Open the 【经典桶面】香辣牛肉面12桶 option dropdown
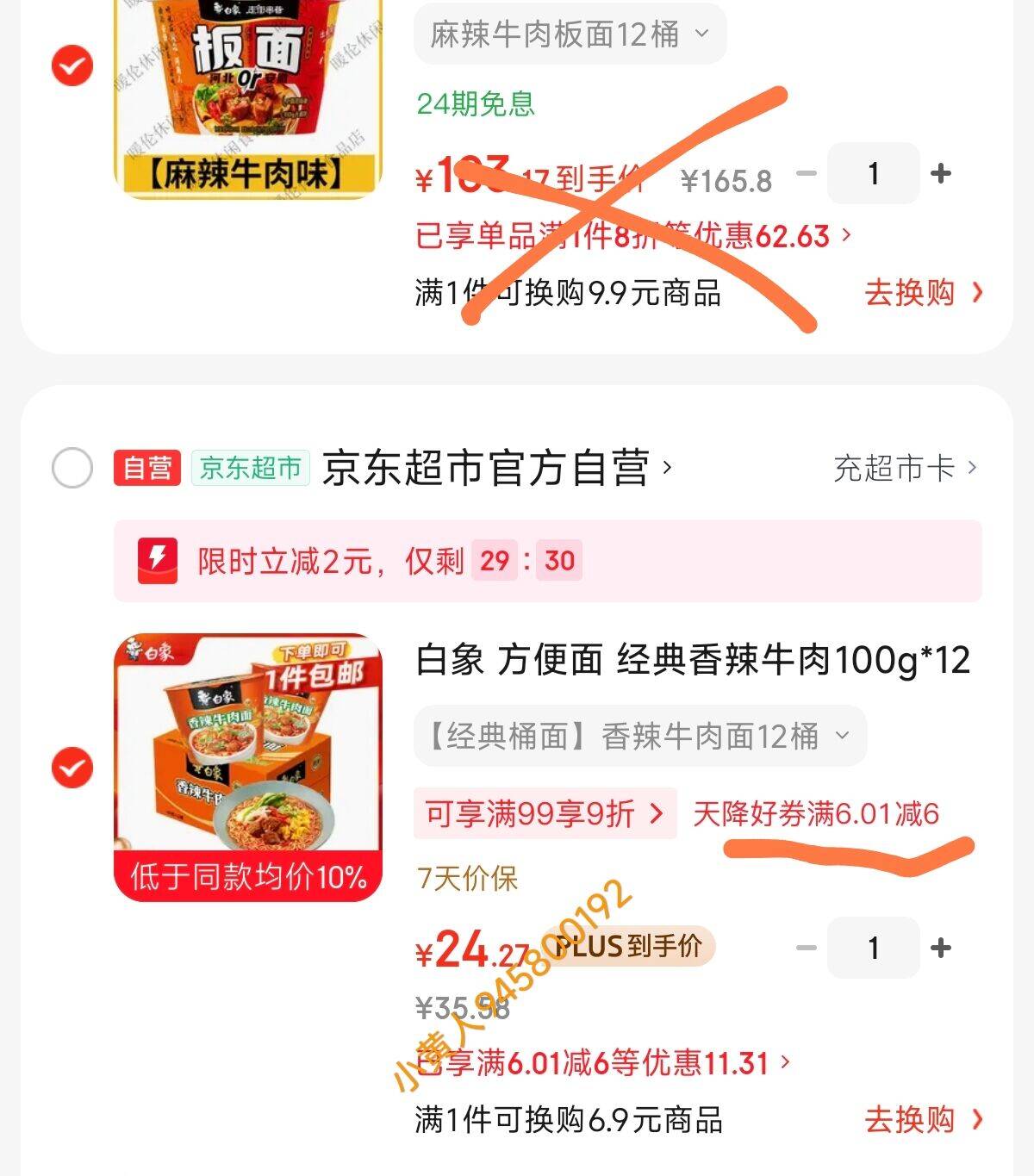Screen dimensions: 1034x1176 click(x=639, y=737)
